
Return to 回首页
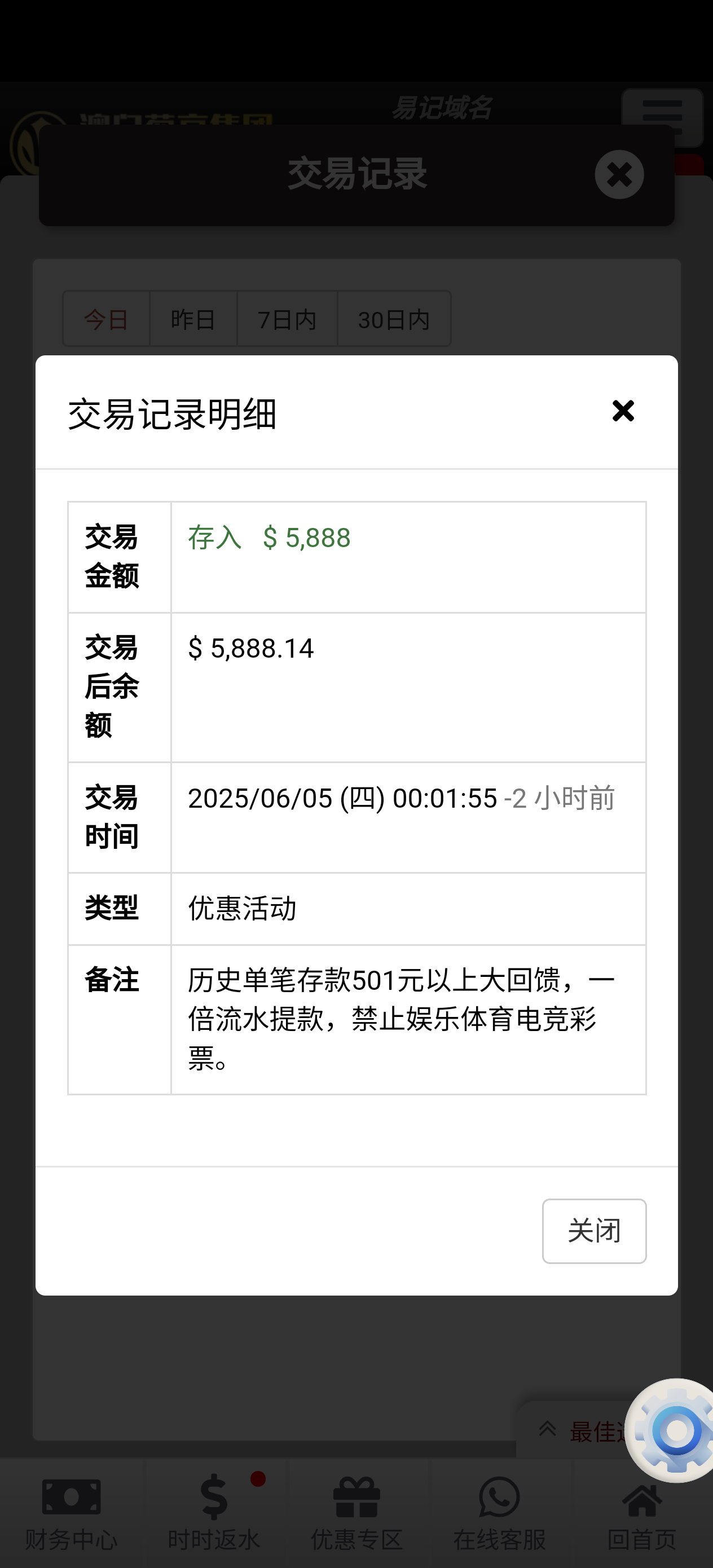pyautogui.click(x=642, y=1513)
